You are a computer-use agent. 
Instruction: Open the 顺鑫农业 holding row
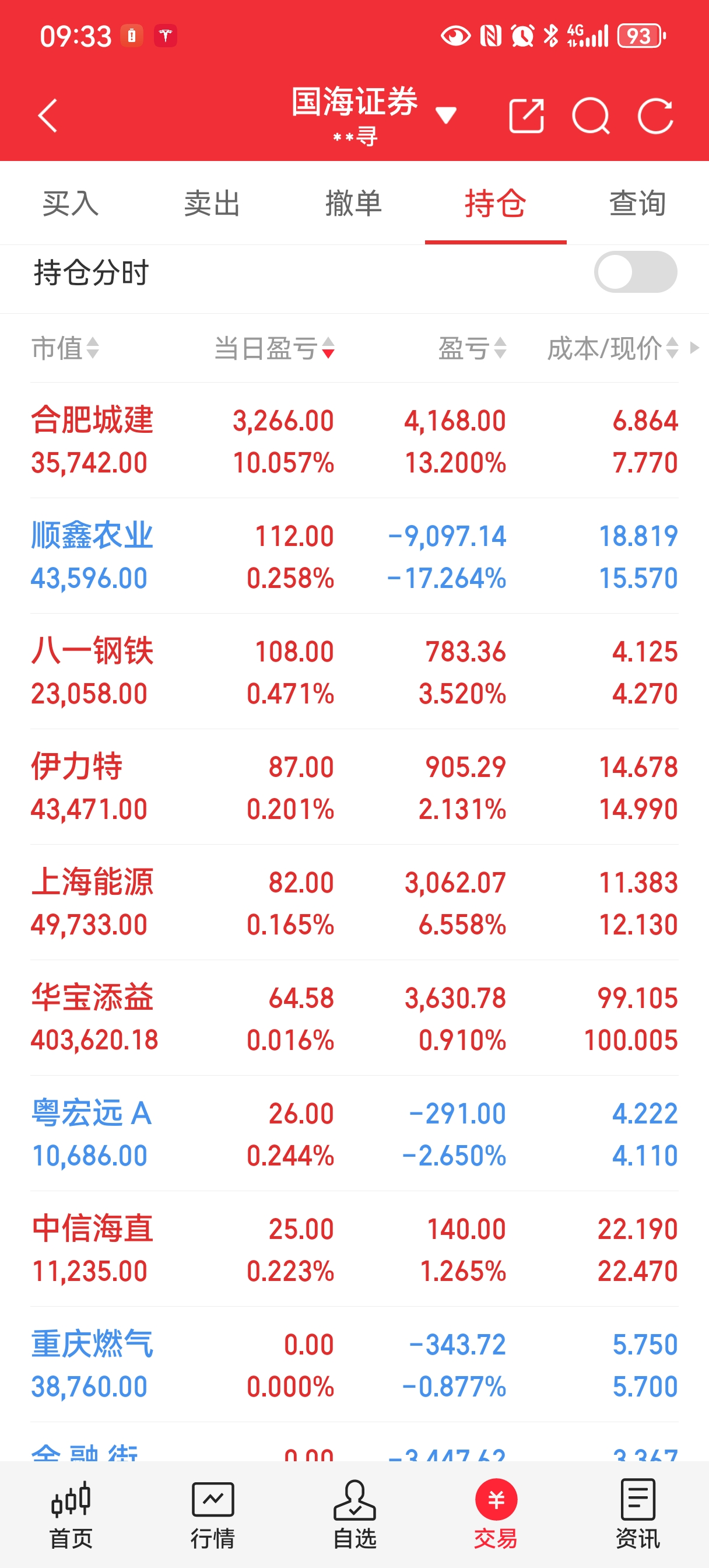354,556
